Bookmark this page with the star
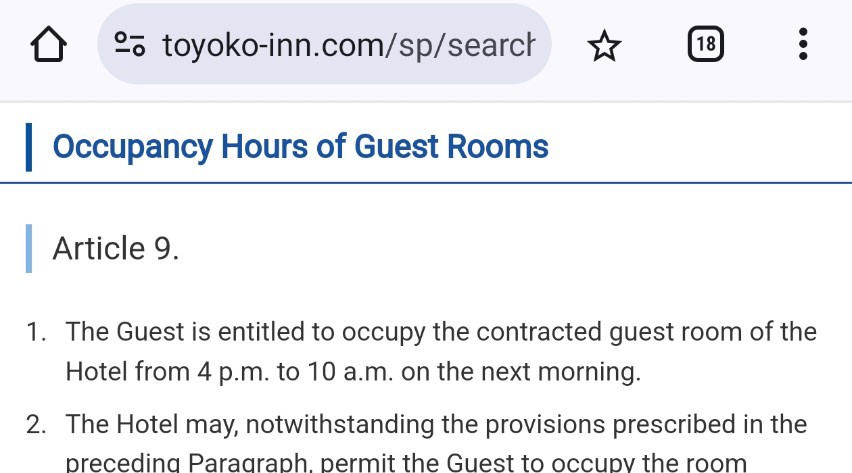Viewport: 852px width, 473px height. pos(604,45)
